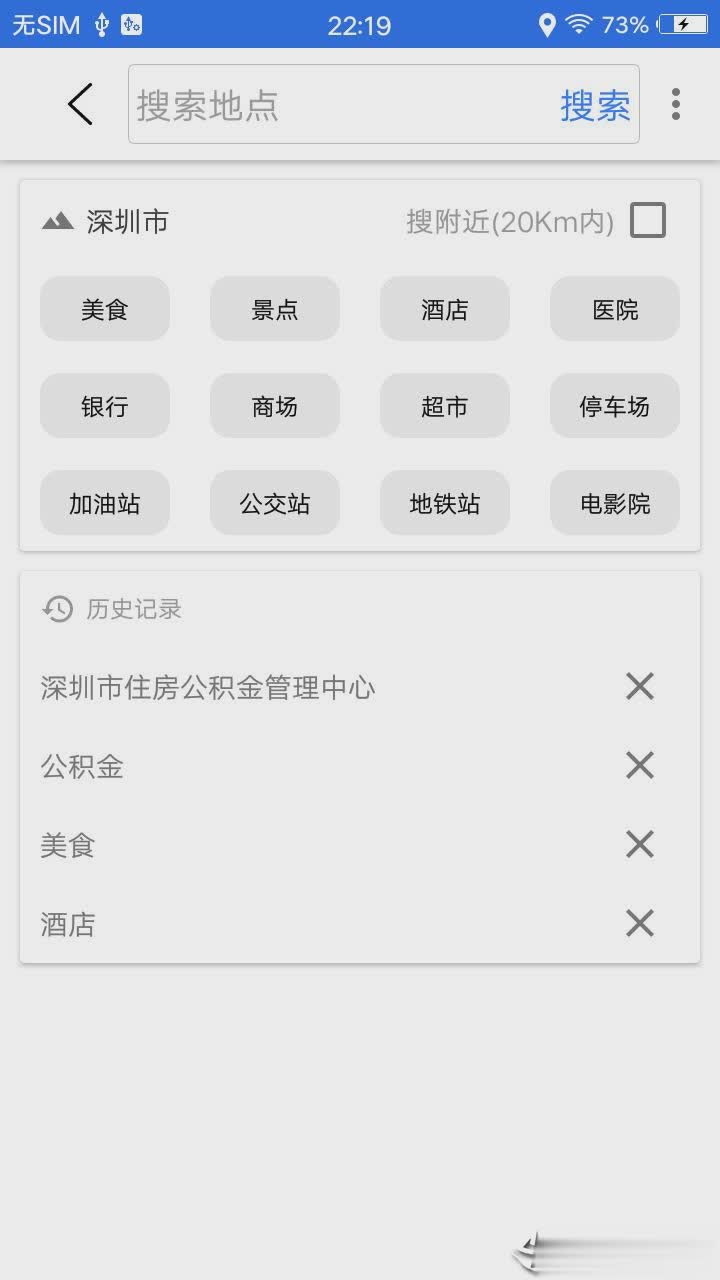This screenshot has width=720, height=1280.
Task: Tap the location pin in the status bar
Action: click(546, 24)
